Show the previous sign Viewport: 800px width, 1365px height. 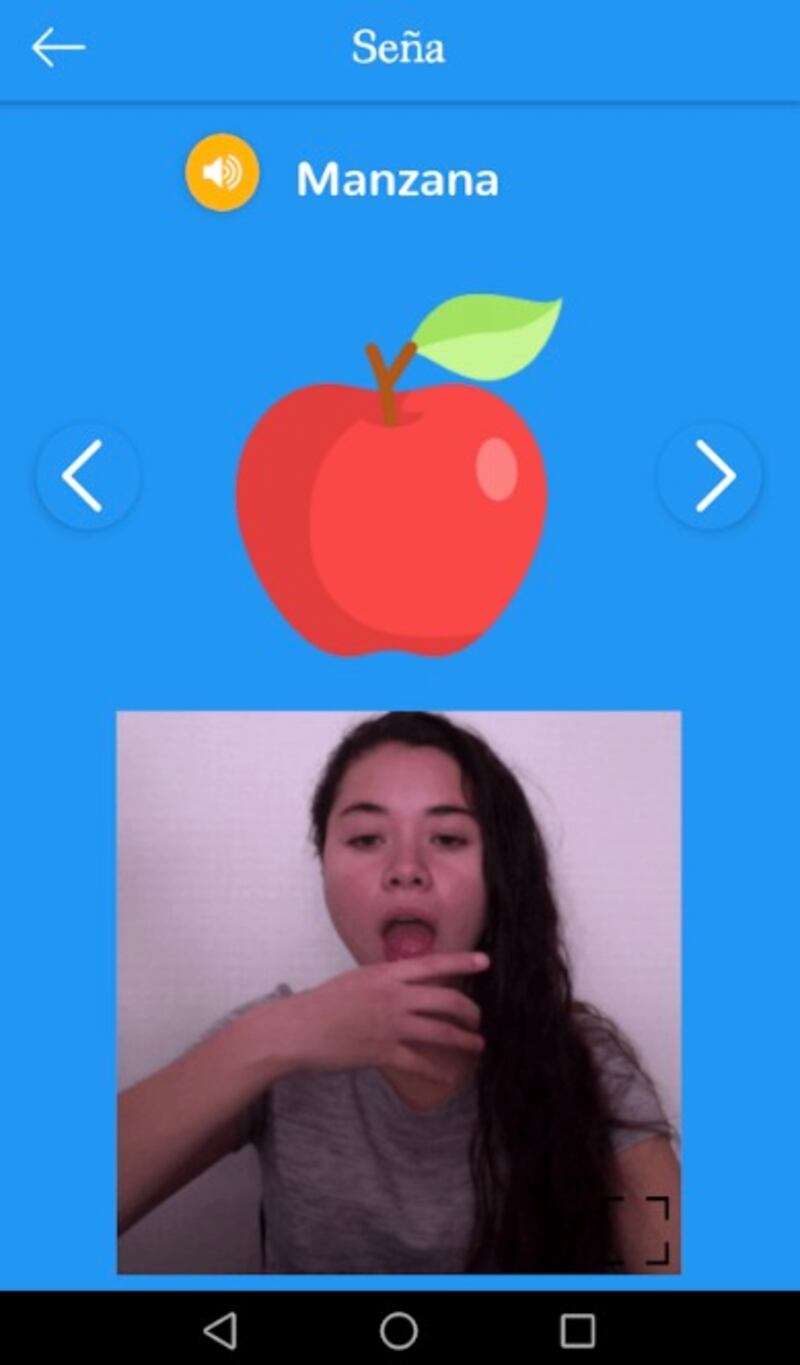(x=88, y=476)
